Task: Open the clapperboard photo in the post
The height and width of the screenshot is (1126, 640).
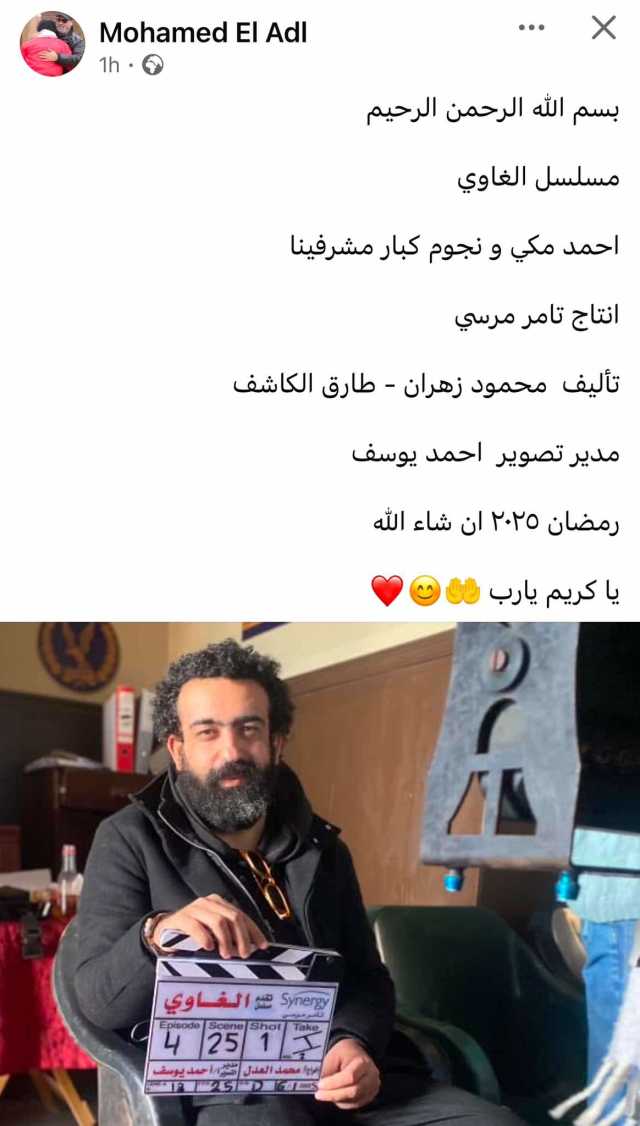Action: [x=320, y=872]
